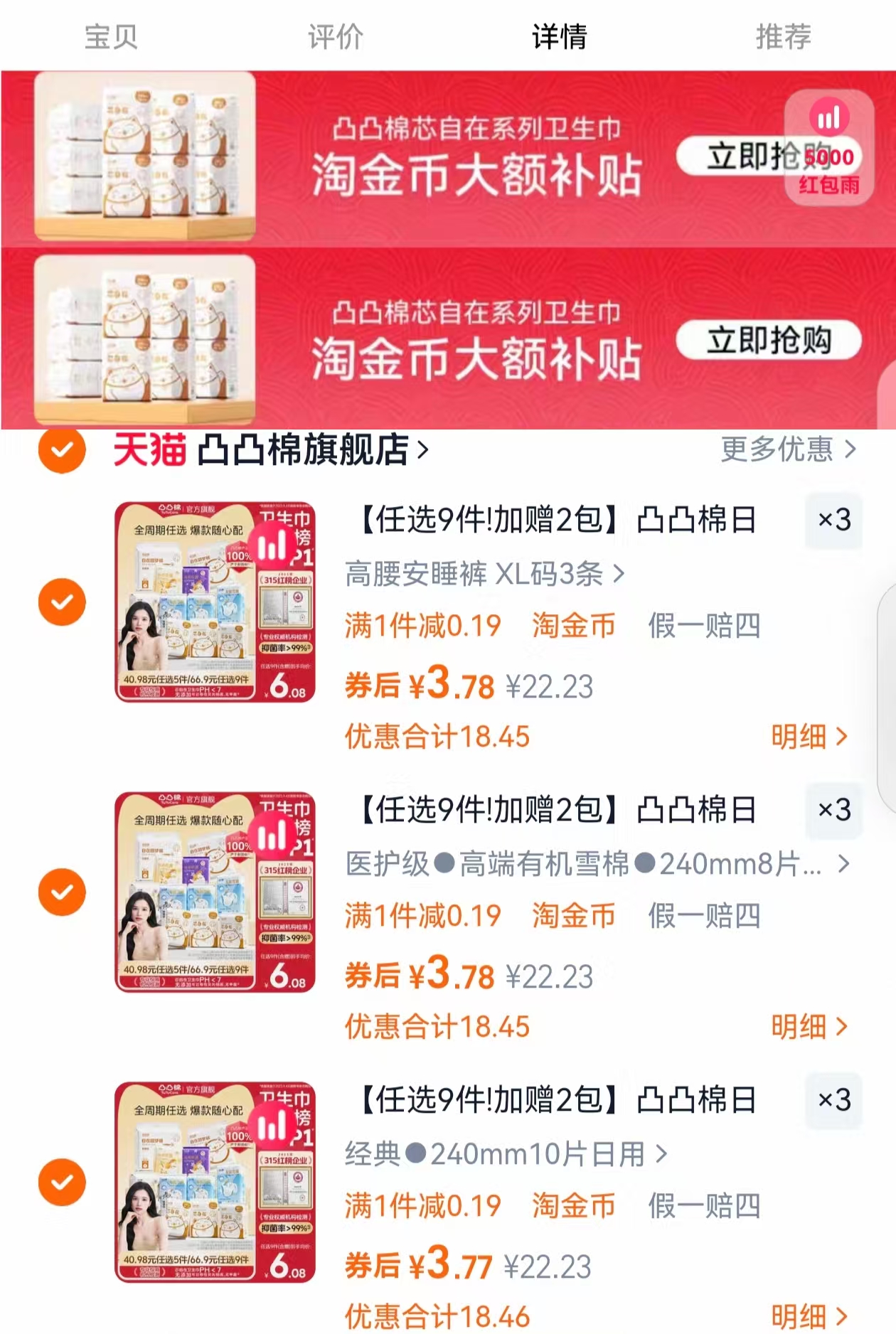Uncheck the 高腰安睡裤 item selection
The height and width of the screenshot is (1334, 896).
coord(62,602)
